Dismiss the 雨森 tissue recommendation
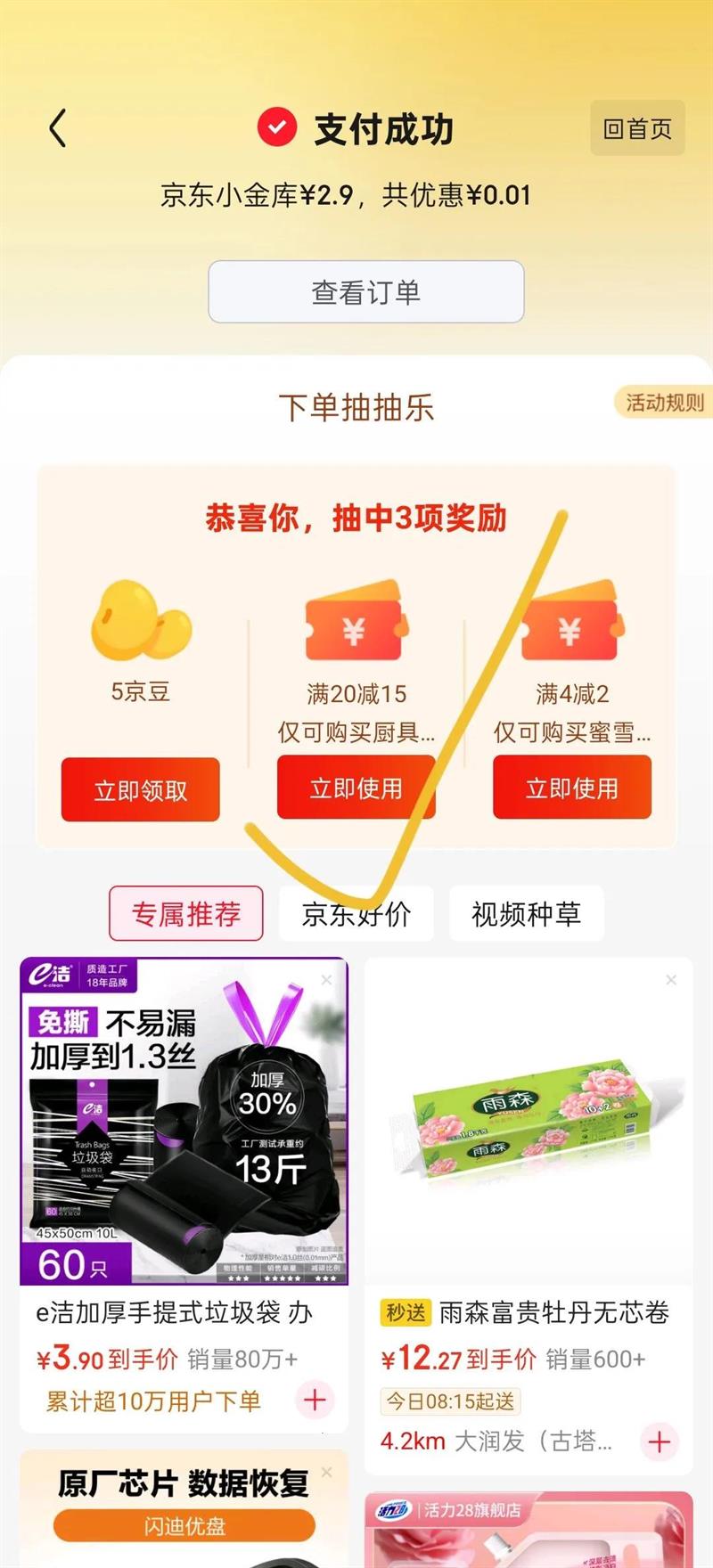Screen dimensions: 713x1568 (671, 979)
